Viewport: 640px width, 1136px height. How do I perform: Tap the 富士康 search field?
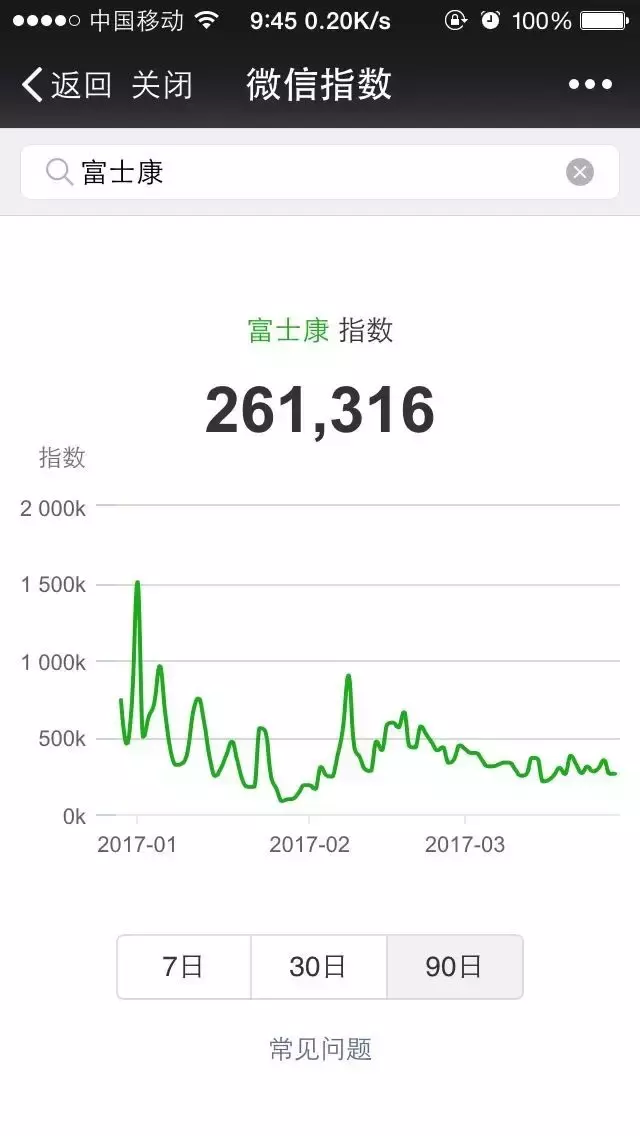coord(300,172)
